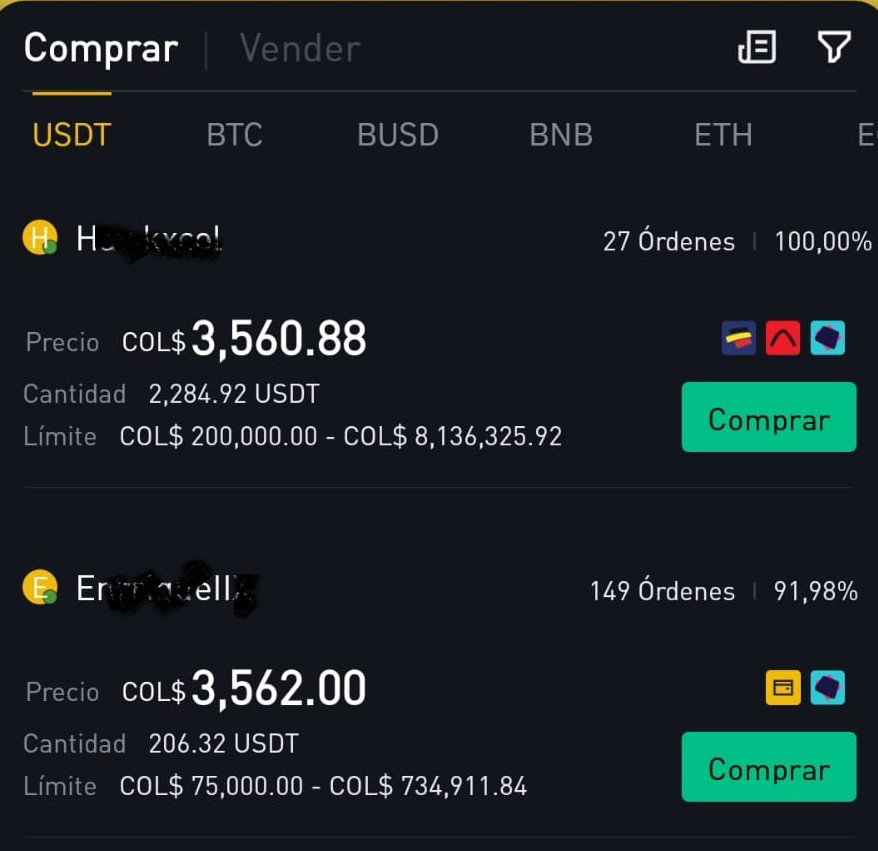Open the orders list icon

click(x=756, y=47)
